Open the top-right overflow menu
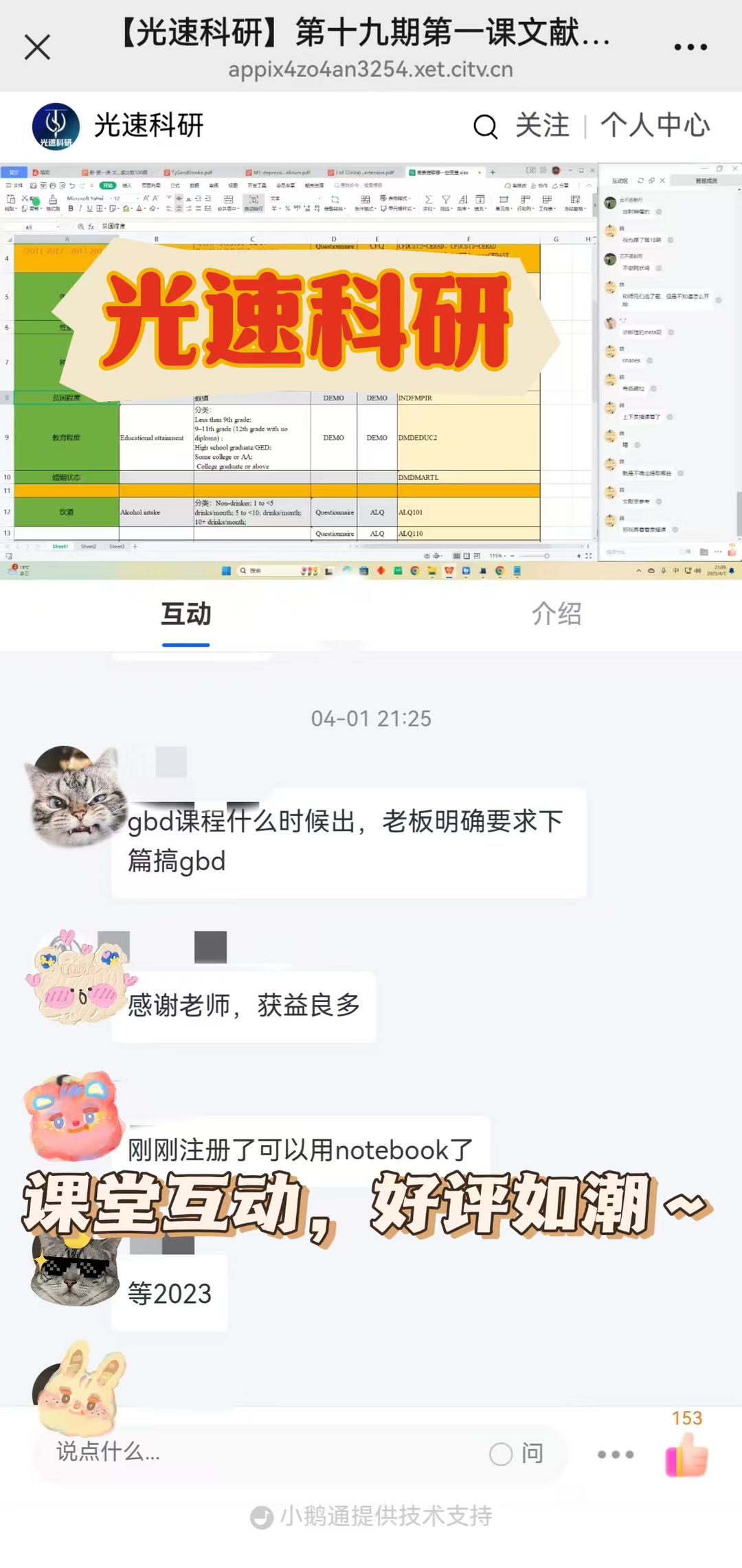The image size is (742, 1568). point(690,47)
